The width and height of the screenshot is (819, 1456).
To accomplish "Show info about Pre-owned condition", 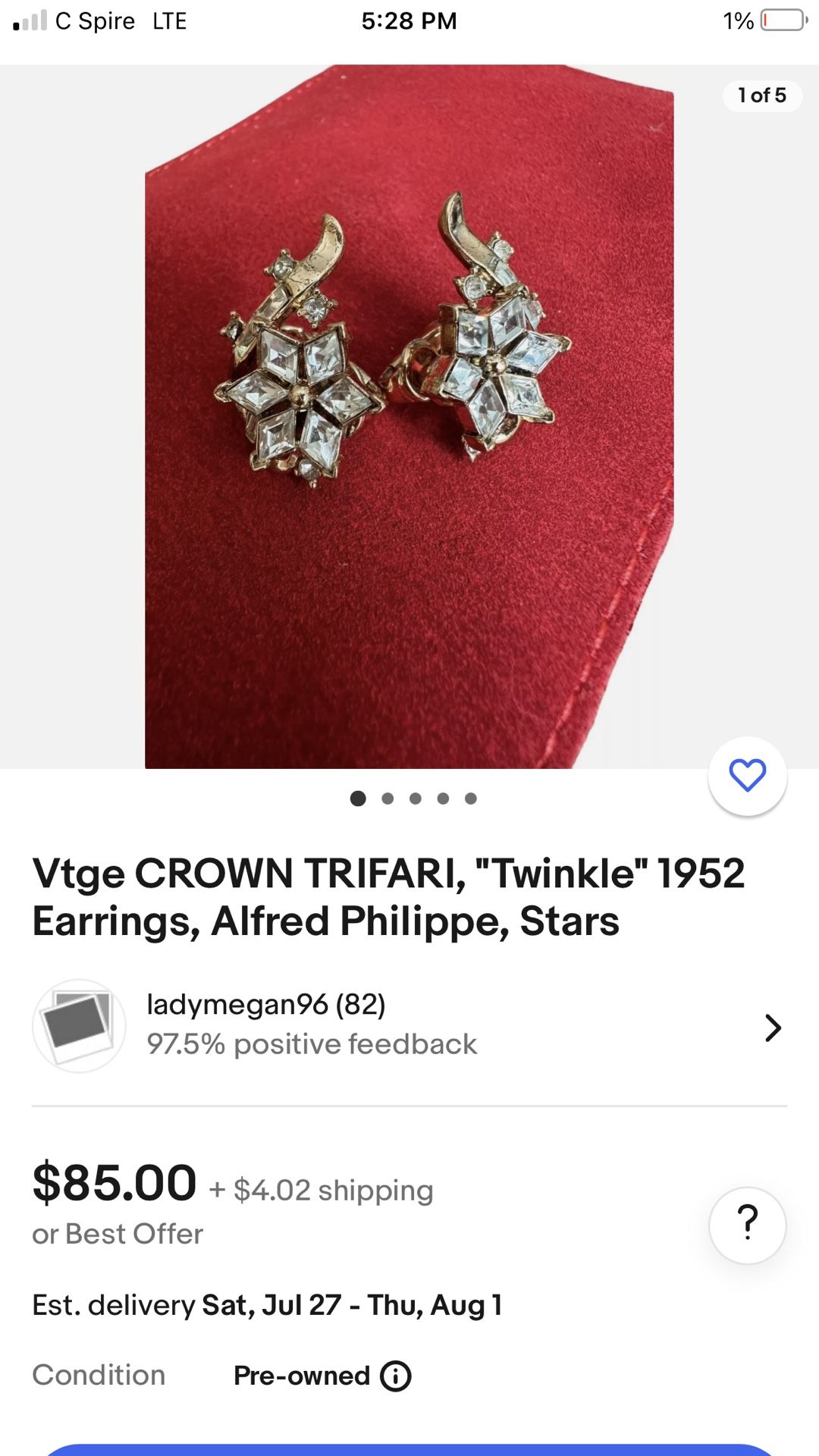I will (x=396, y=1376).
